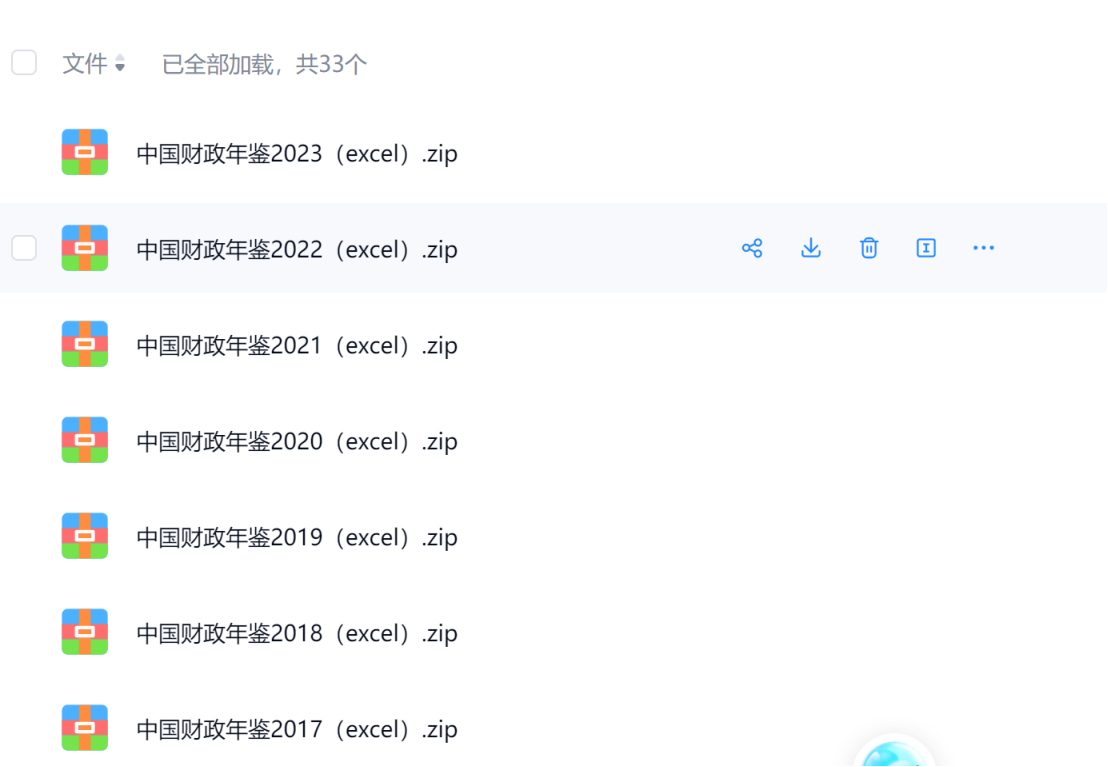Open 中国财政年鉴2018（excel）.zip
Screen dimensions: 1108x767
coord(297,634)
